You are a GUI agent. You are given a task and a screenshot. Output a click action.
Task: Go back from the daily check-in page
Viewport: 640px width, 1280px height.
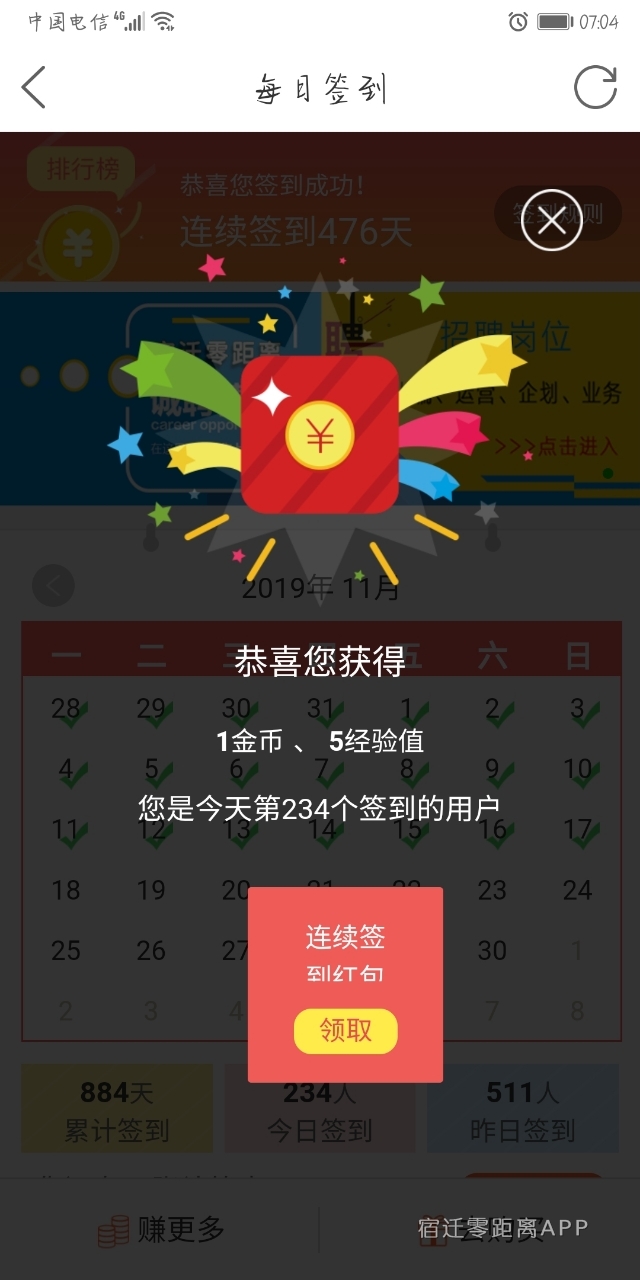point(34,88)
